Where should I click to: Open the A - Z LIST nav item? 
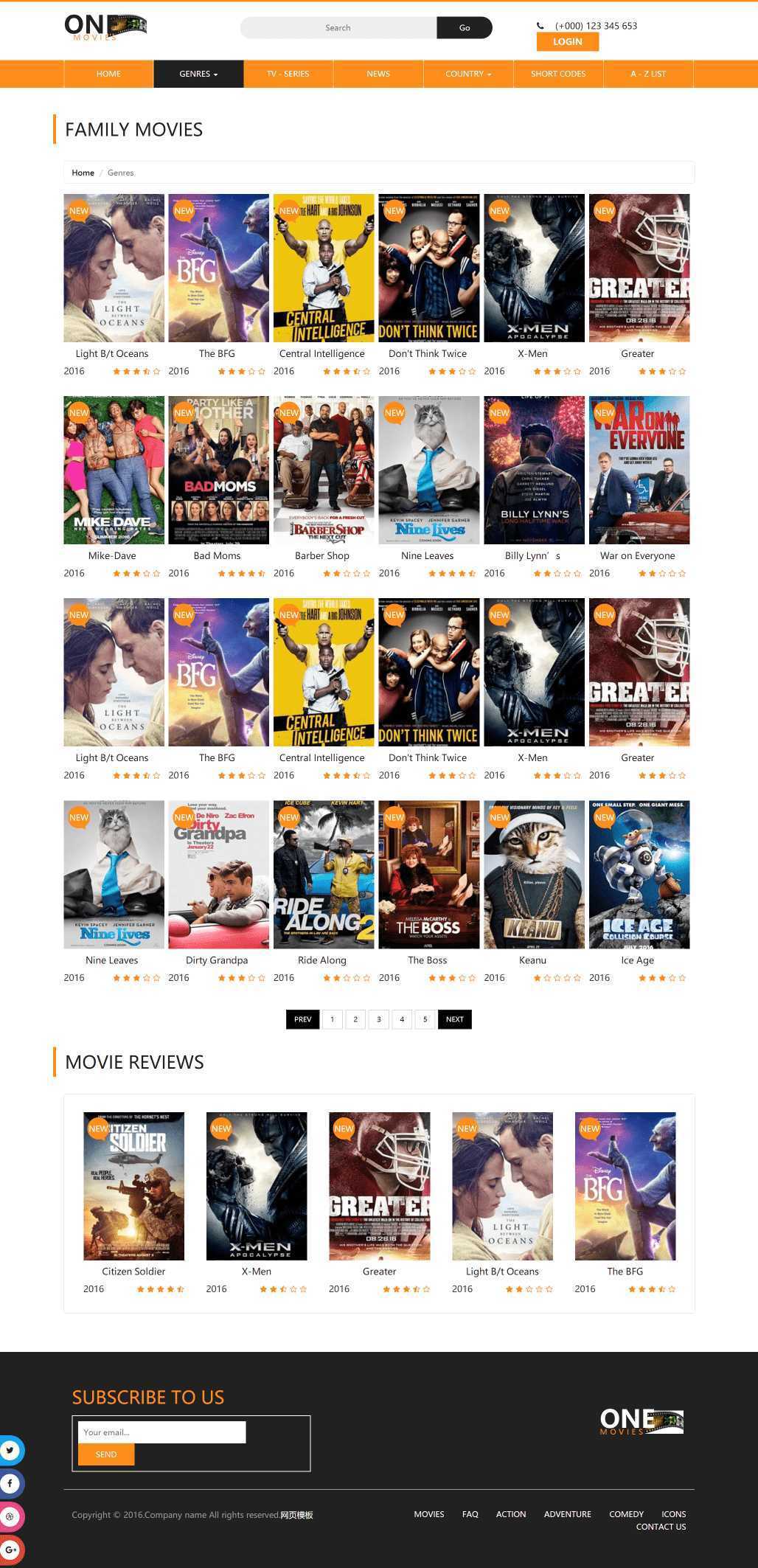pos(647,74)
